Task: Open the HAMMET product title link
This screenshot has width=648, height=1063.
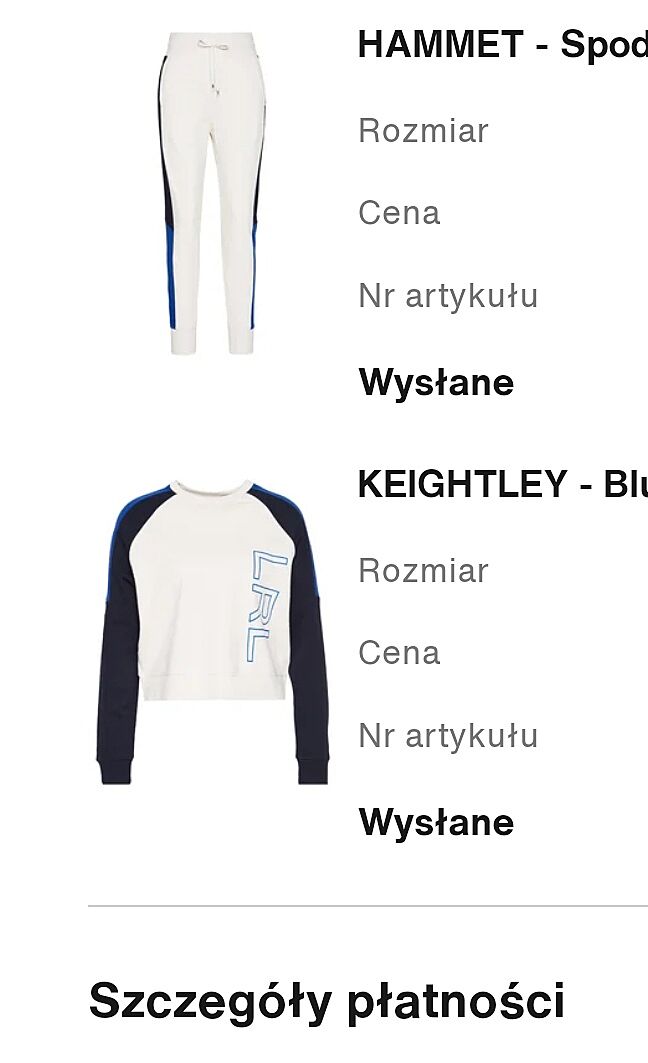Action: point(500,45)
